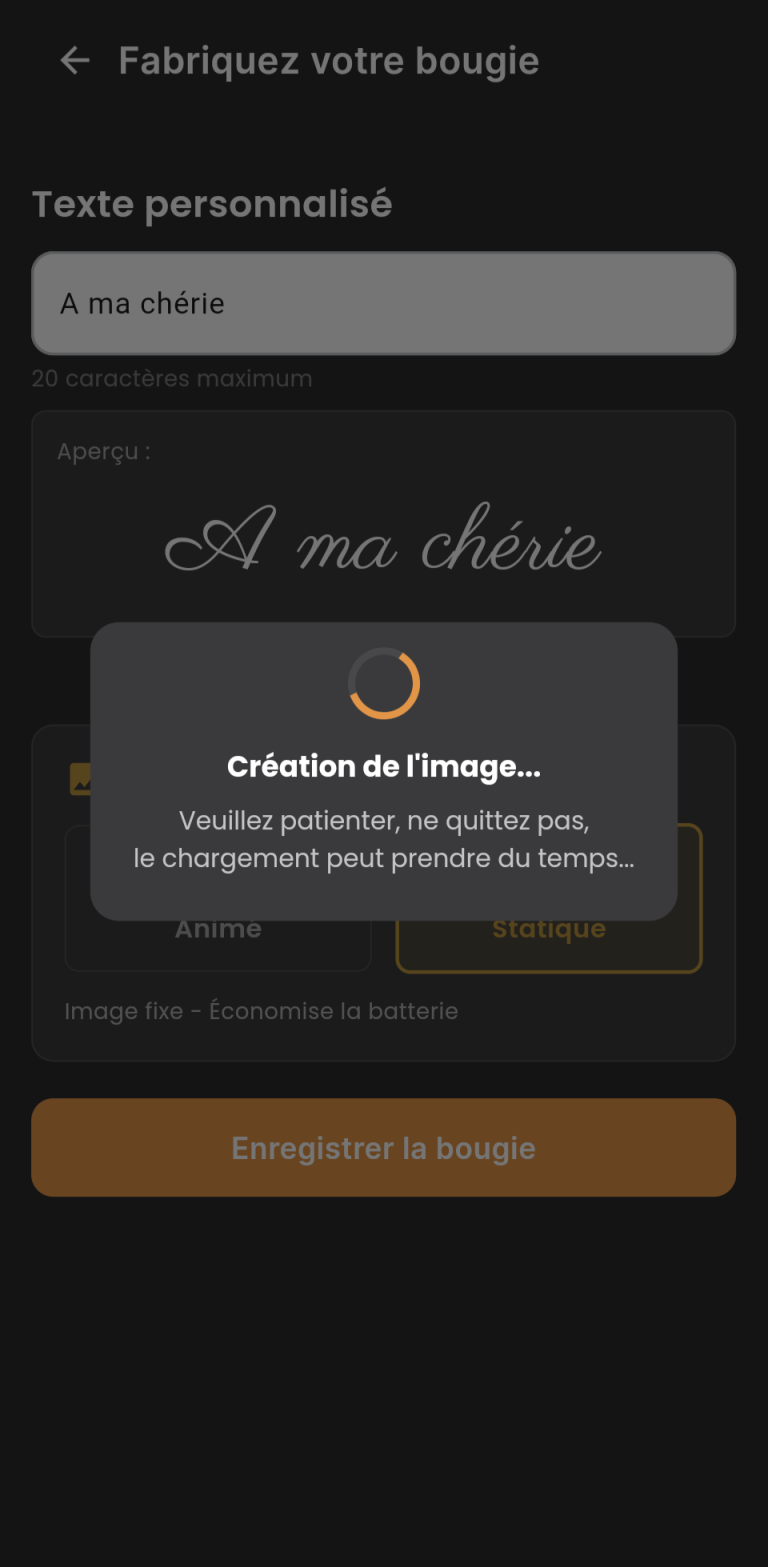Viewport: 768px width, 1567px height.
Task: Go back from Fabriquez votre bougie
Action: click(x=75, y=61)
